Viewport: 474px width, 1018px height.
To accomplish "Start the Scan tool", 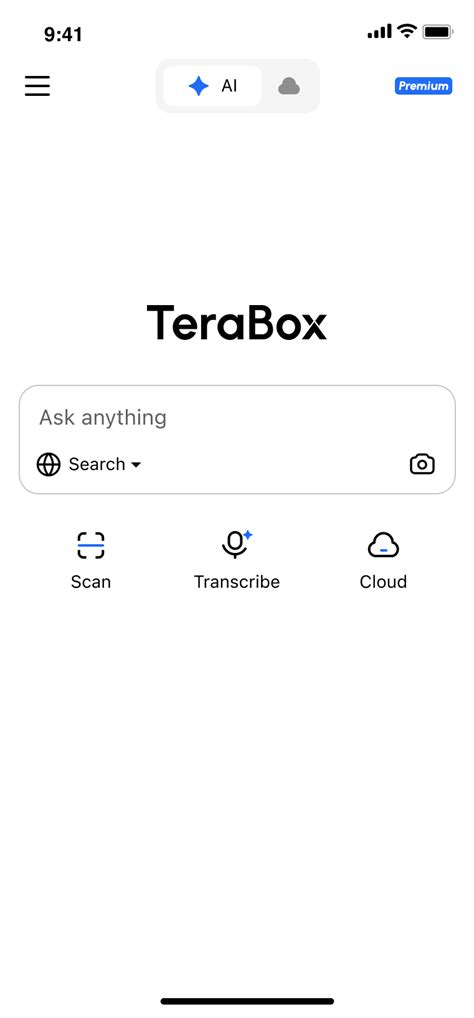I will pyautogui.click(x=91, y=560).
